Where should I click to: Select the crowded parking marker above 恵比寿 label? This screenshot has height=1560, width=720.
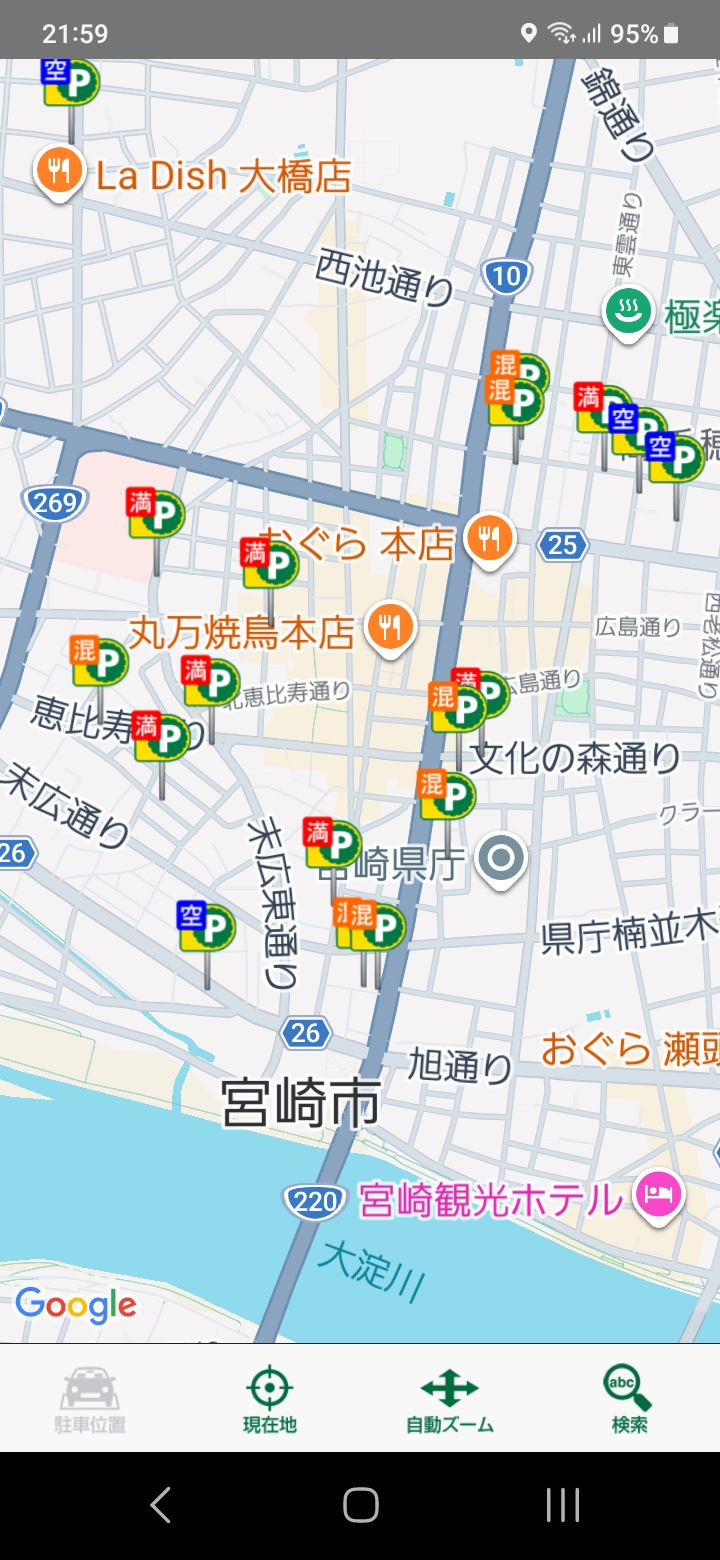pos(99,661)
